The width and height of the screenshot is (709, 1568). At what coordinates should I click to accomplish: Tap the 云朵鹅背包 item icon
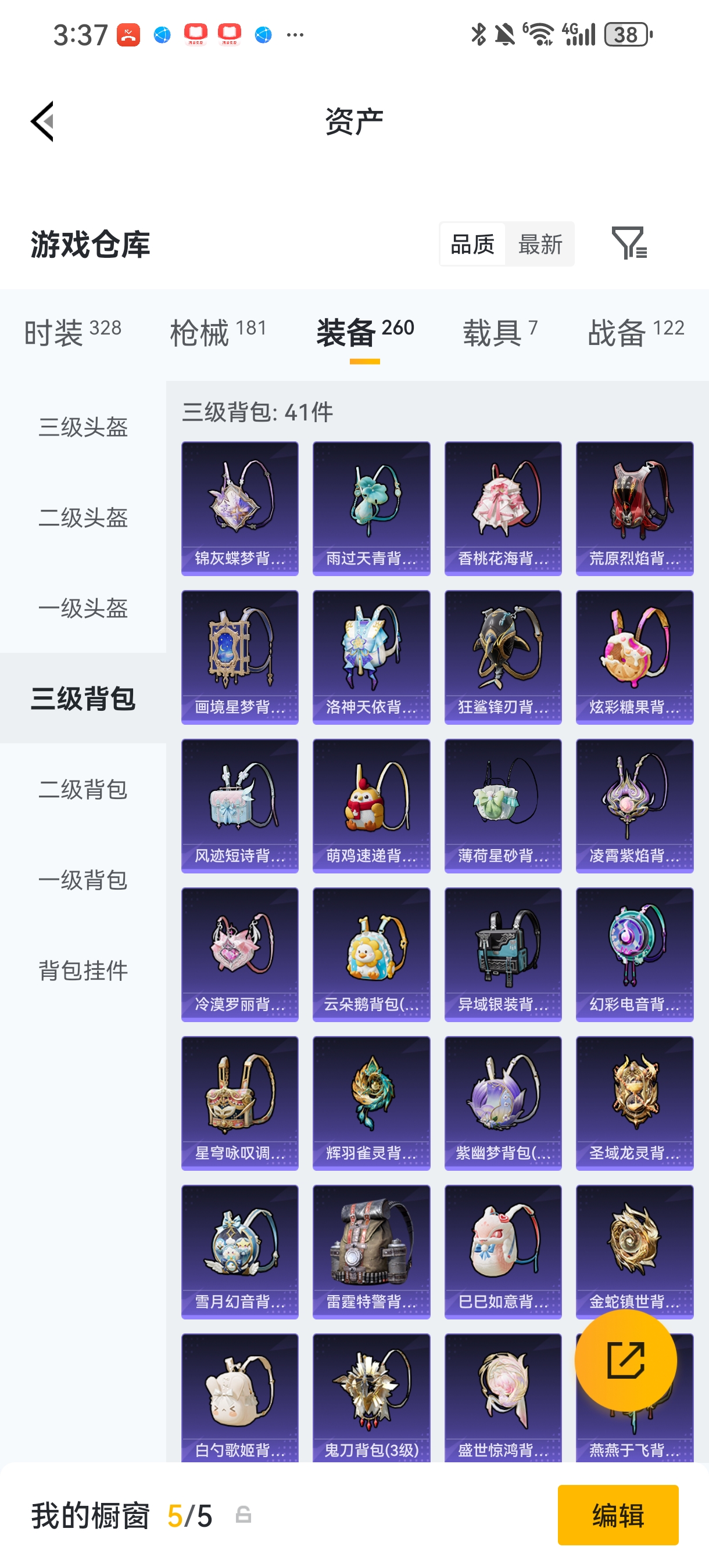click(371, 952)
